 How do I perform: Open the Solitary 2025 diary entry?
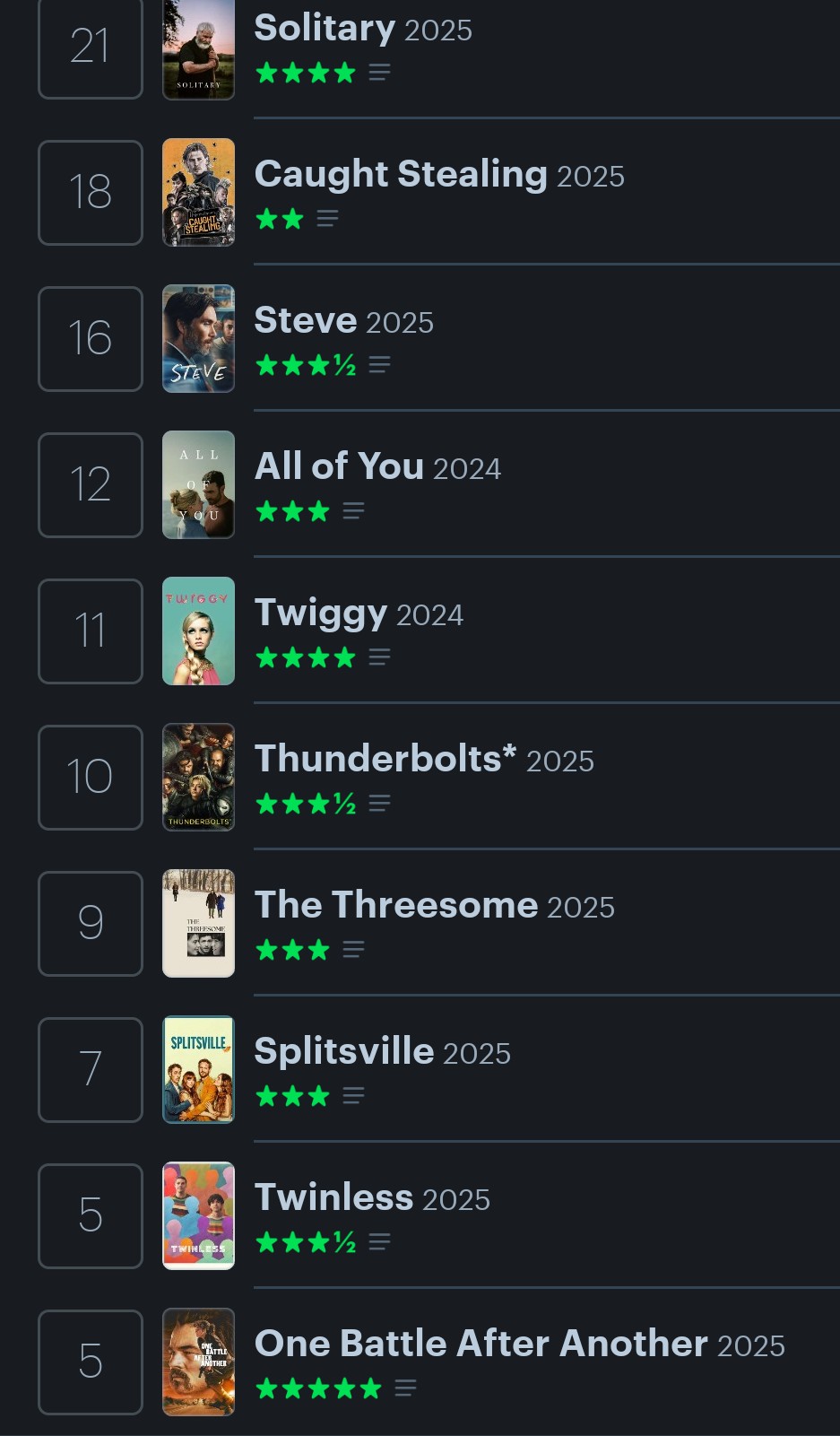point(325,29)
